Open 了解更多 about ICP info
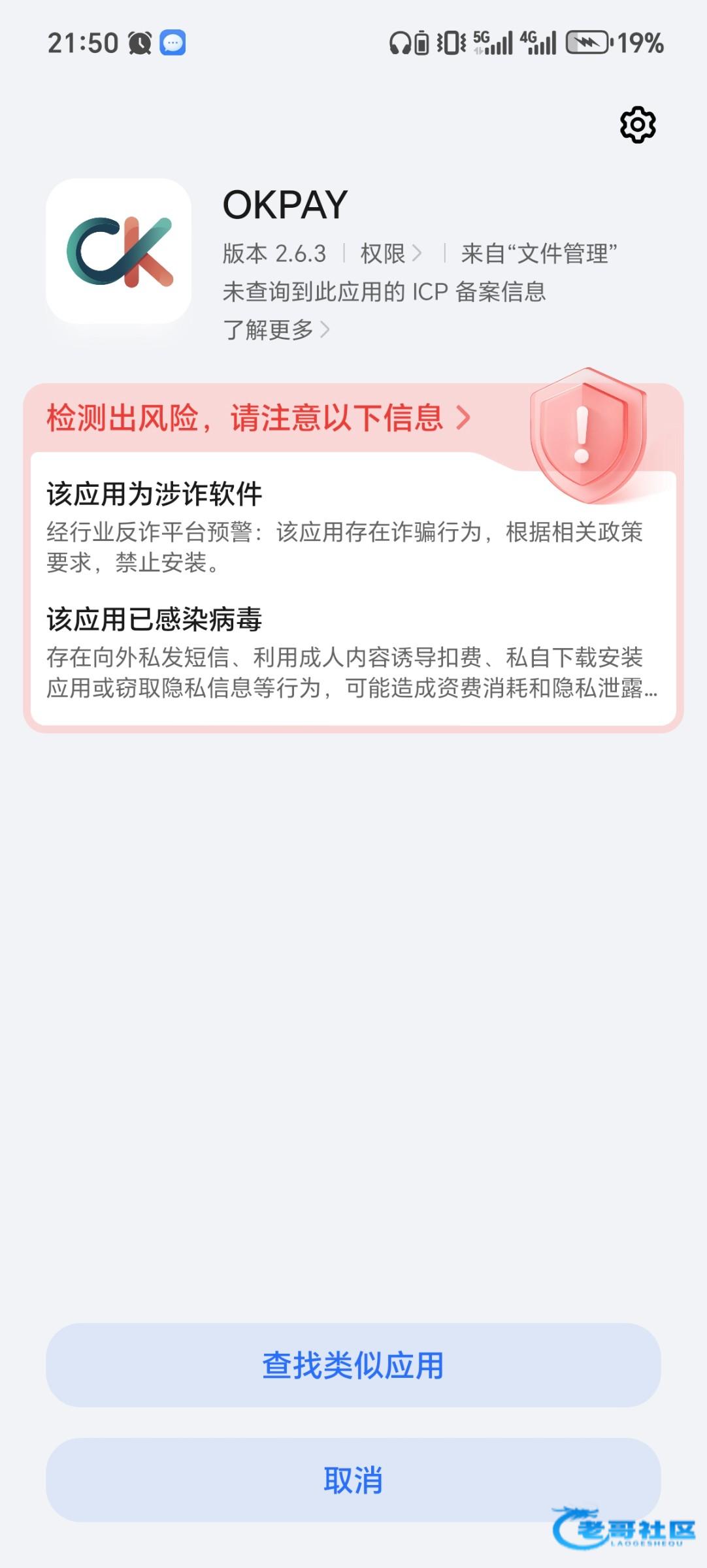707x1568 pixels. coord(276,329)
